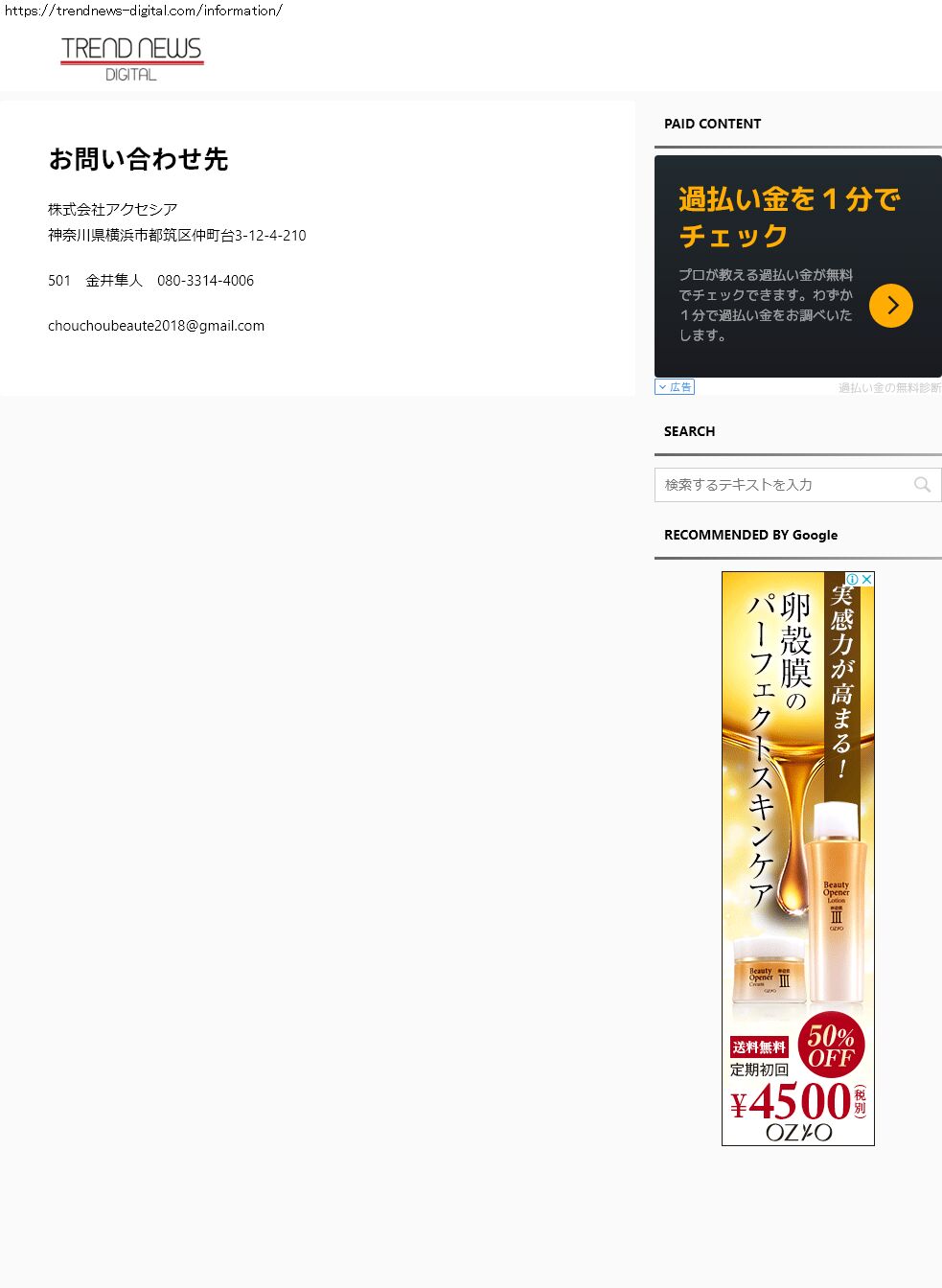
Task: Tap the search magnifier icon
Action: pos(922,485)
